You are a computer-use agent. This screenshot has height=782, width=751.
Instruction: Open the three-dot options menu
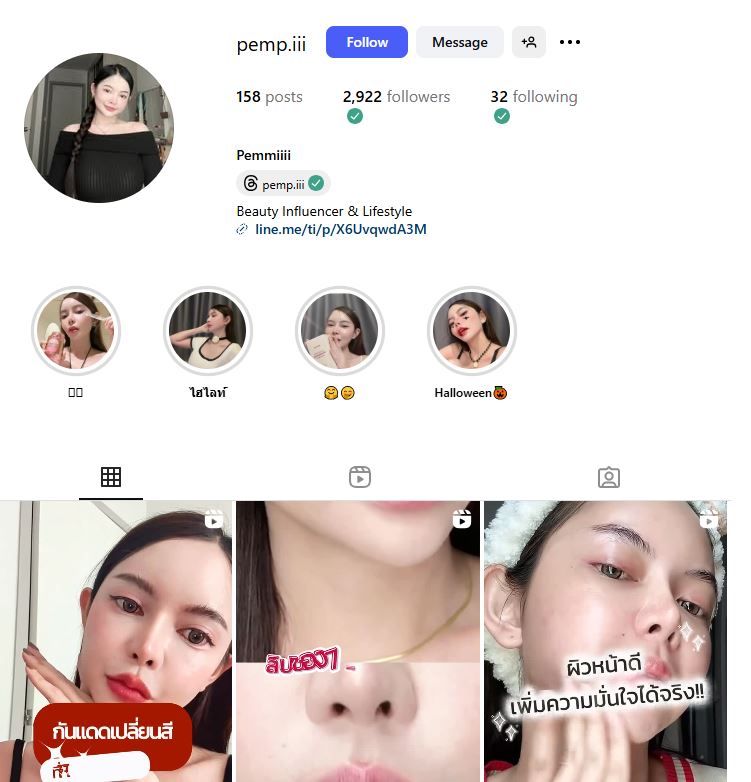coord(570,42)
